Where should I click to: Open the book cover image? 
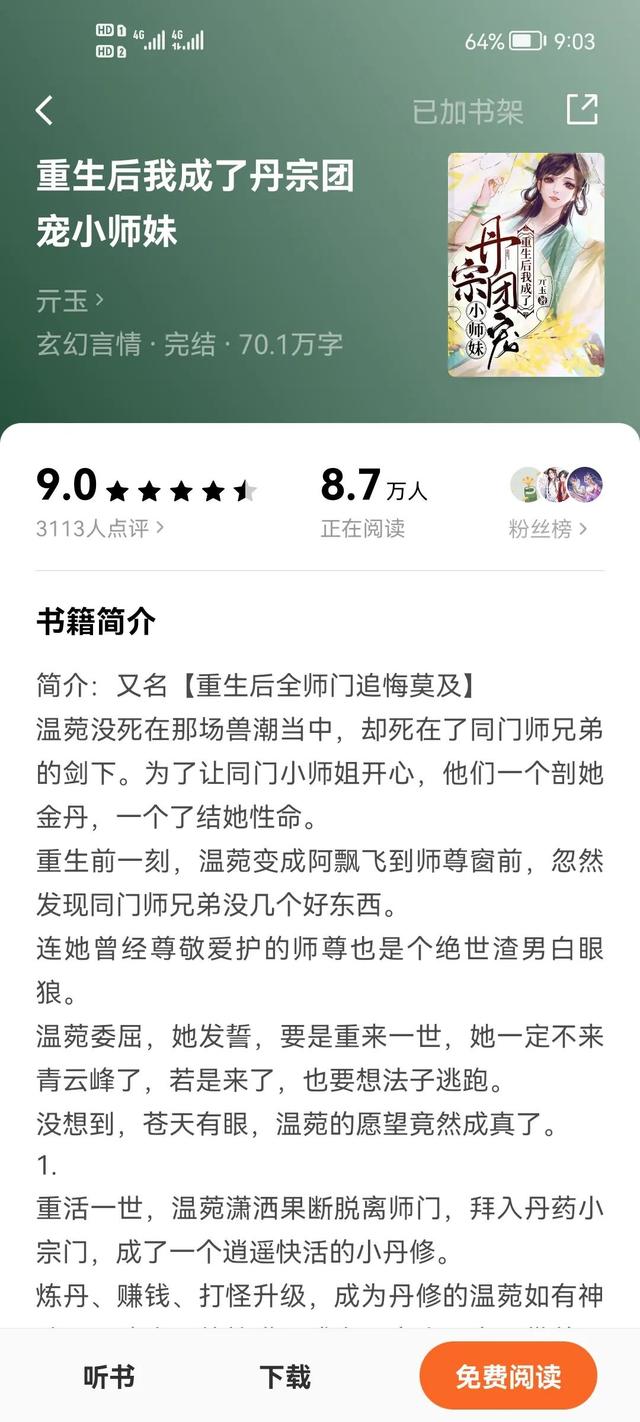tap(526, 264)
